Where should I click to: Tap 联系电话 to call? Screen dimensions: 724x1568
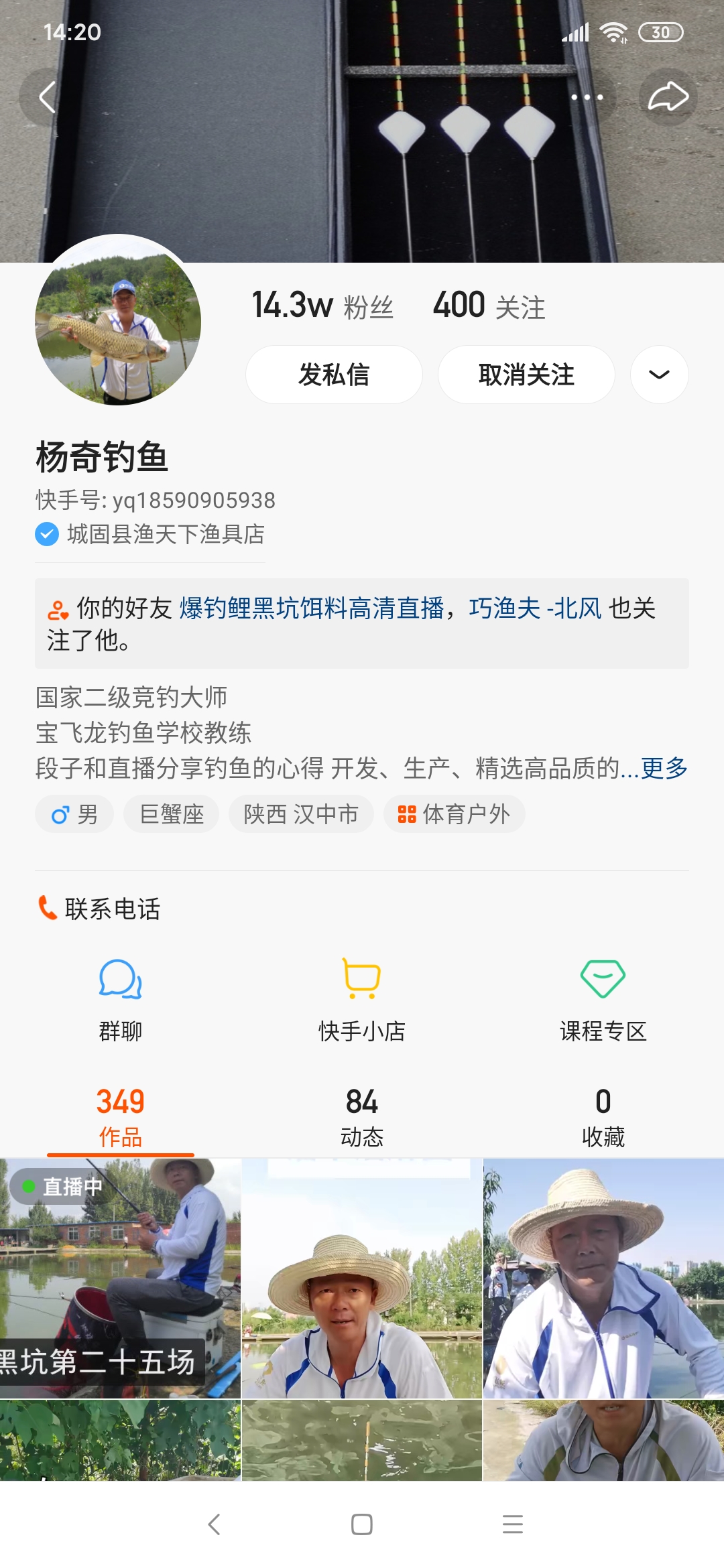click(x=99, y=909)
